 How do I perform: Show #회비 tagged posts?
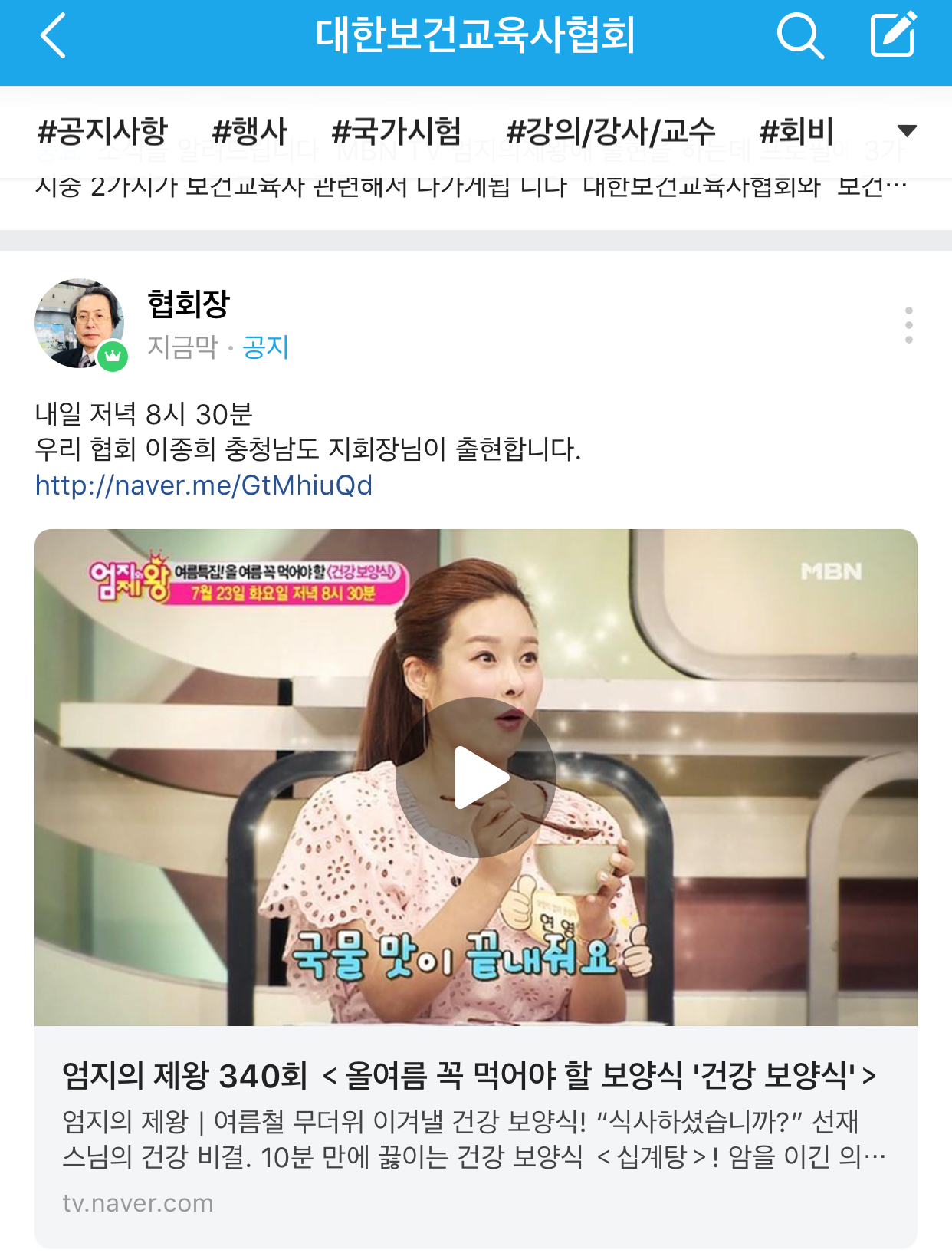796,131
